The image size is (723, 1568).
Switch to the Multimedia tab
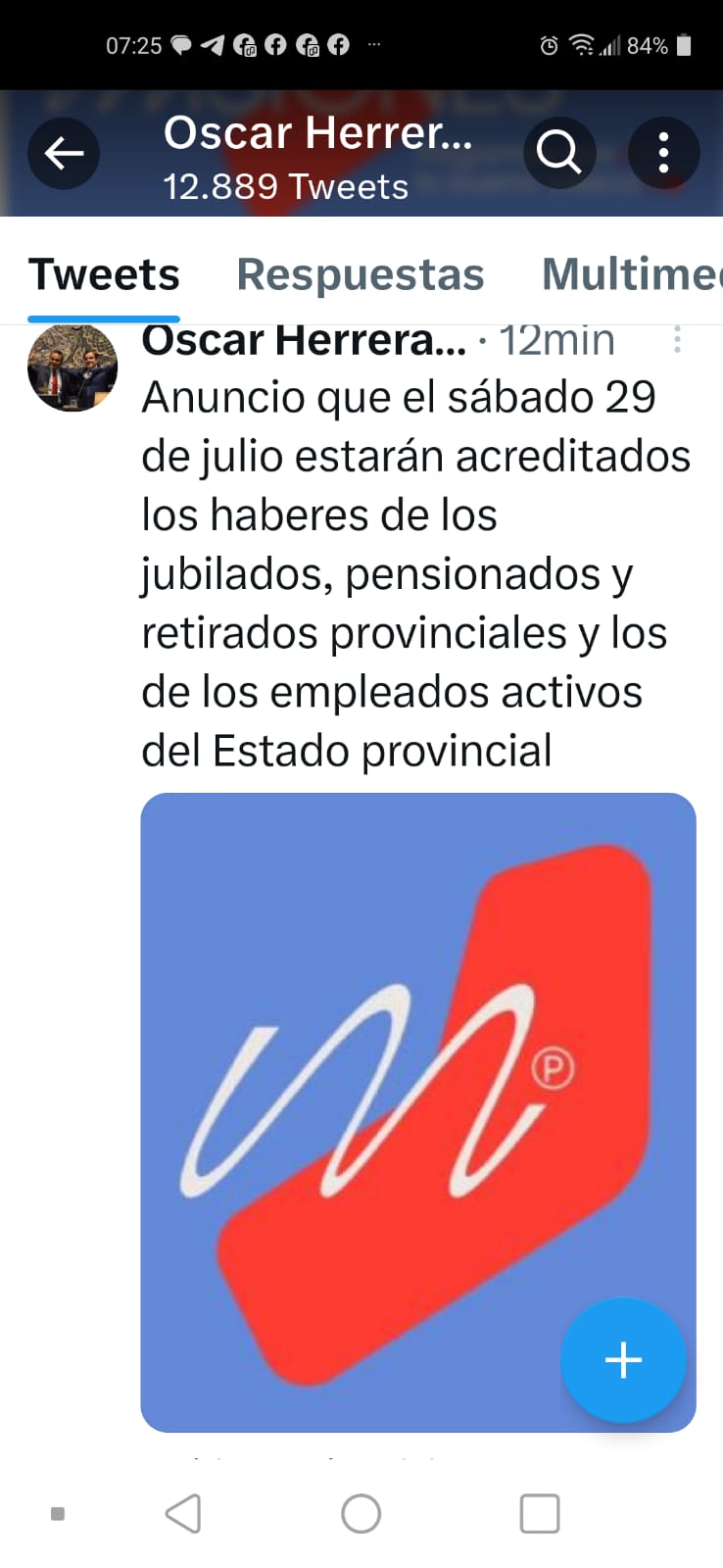[x=632, y=274]
